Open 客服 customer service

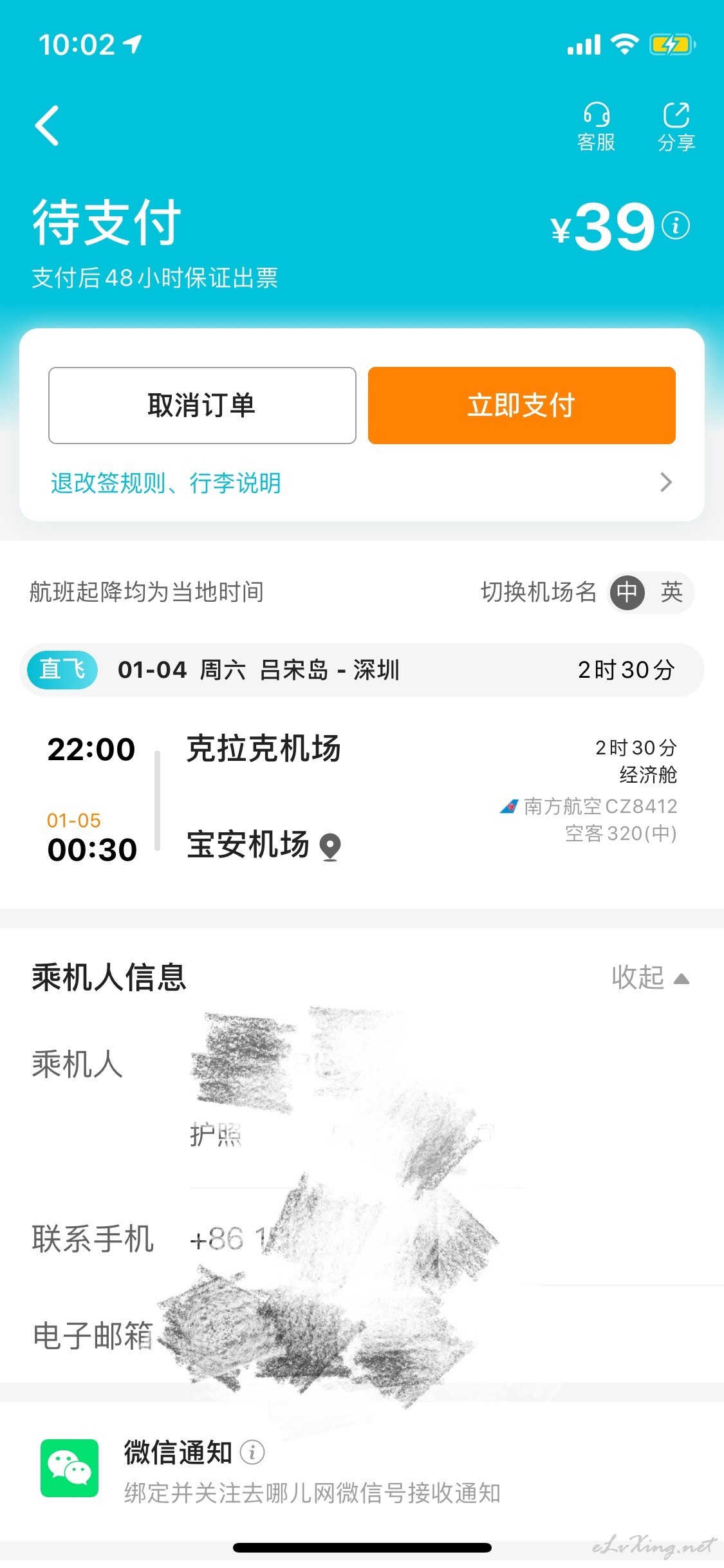point(596,127)
